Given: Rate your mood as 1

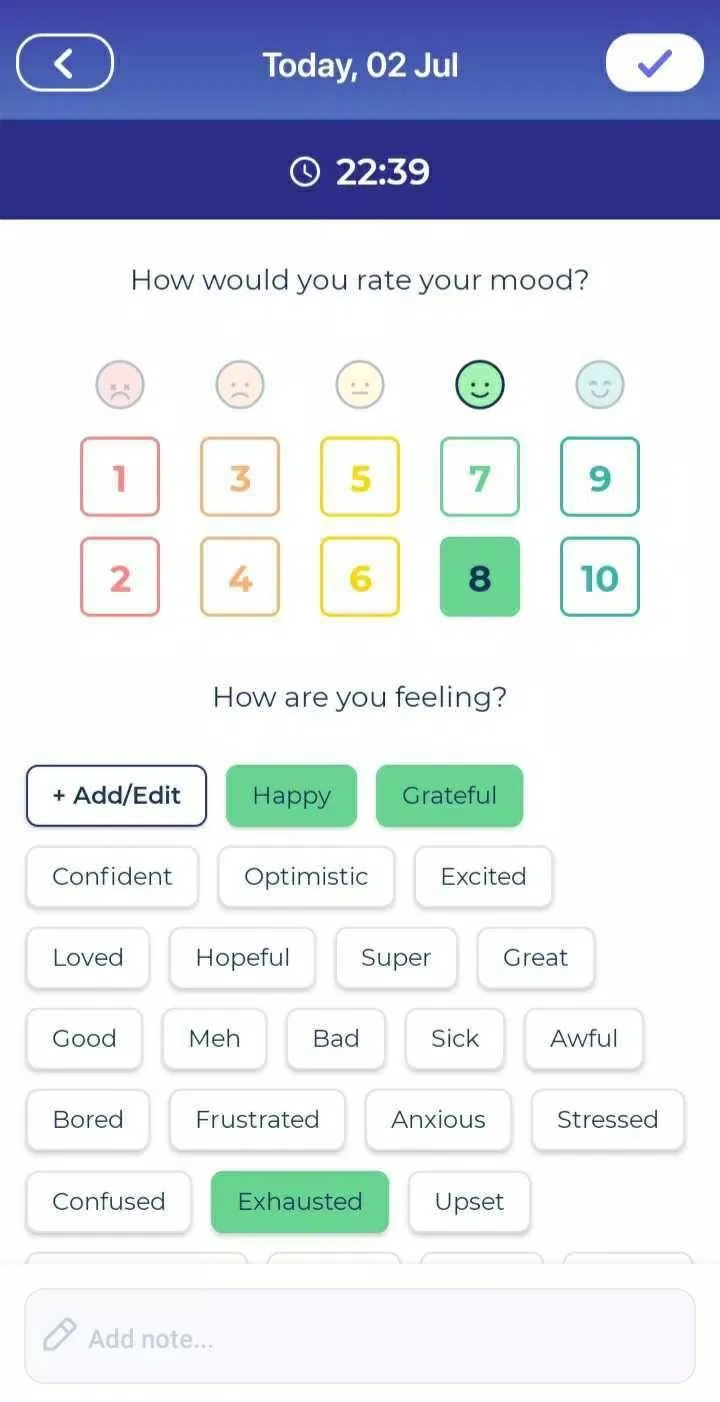Looking at the screenshot, I should (120, 477).
